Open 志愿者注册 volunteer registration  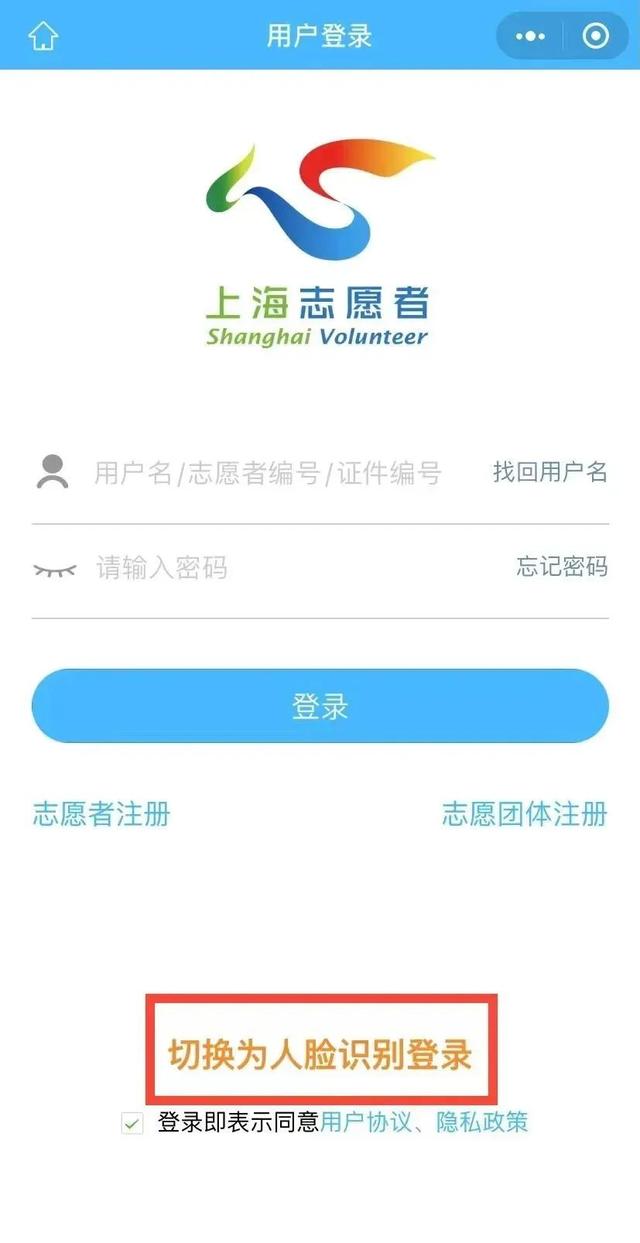coord(101,814)
